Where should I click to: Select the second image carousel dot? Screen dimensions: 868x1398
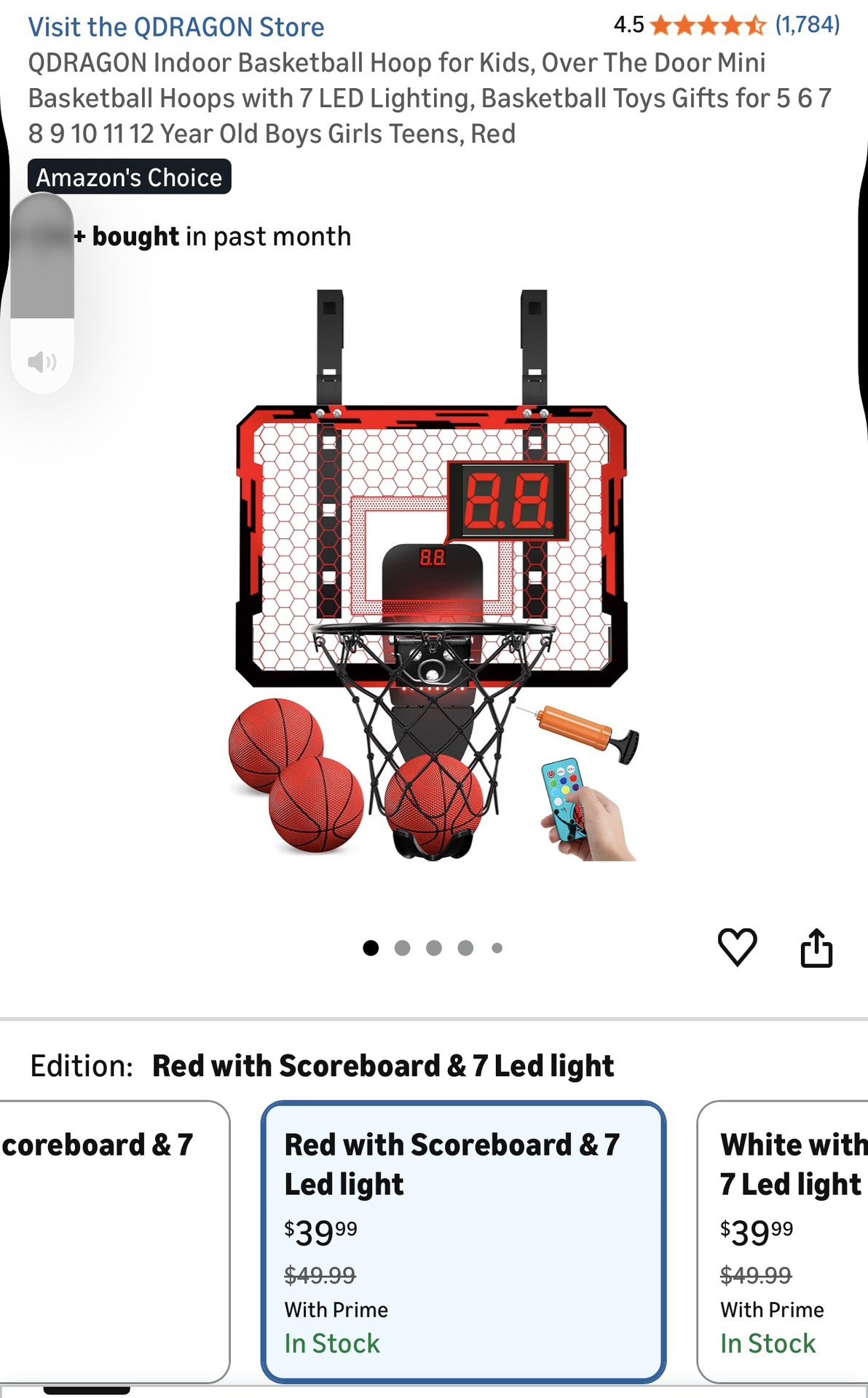point(403,947)
